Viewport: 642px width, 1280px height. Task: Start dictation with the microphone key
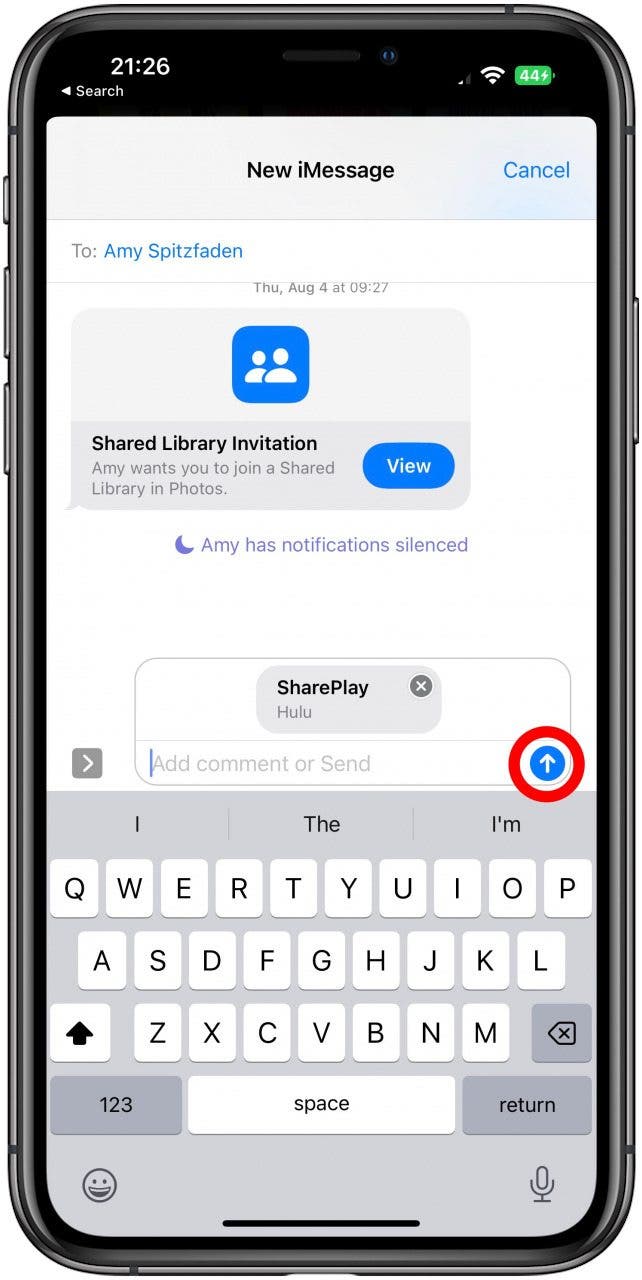point(542,1185)
